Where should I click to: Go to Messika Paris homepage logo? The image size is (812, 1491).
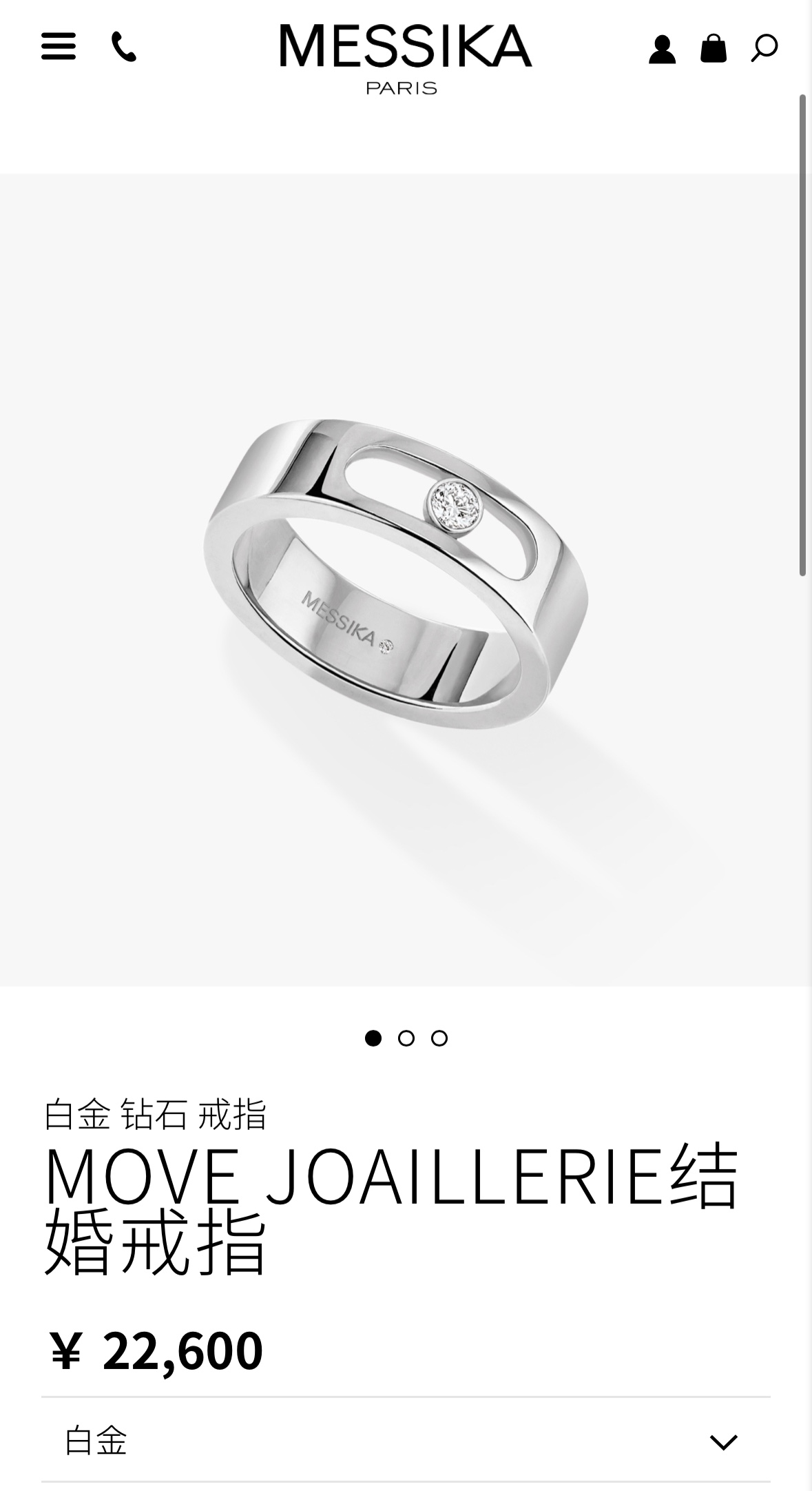405,58
